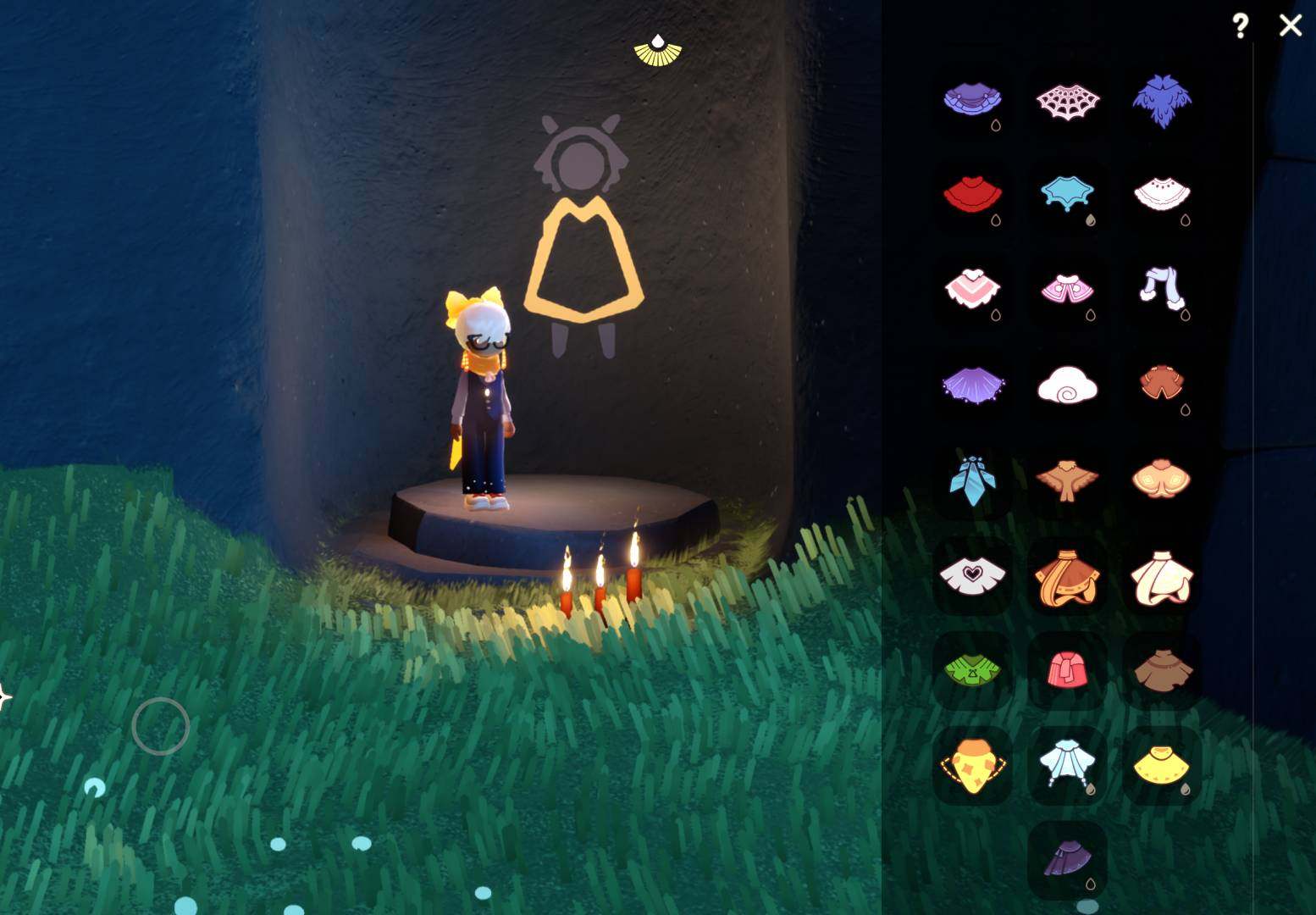This screenshot has height=915, width=1316.
Task: Pick the white cape with heart
Action: click(x=972, y=576)
